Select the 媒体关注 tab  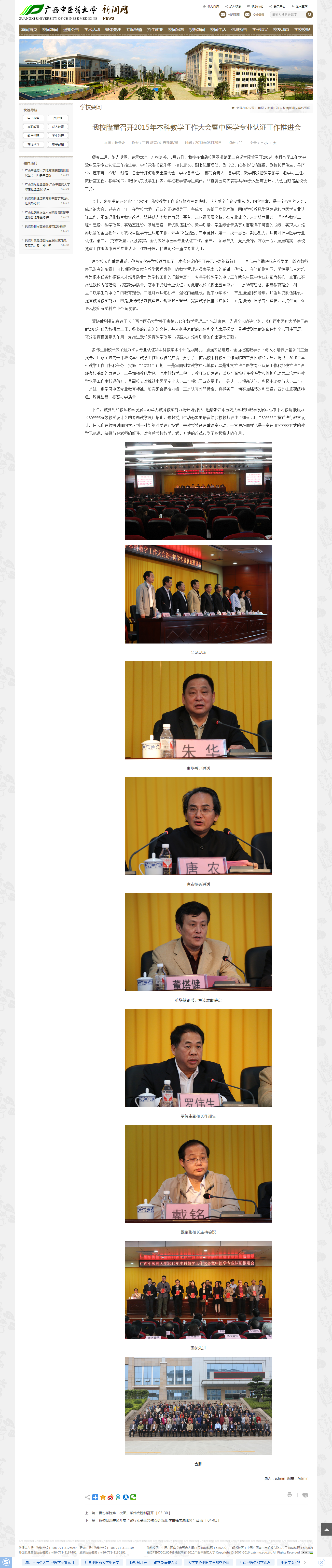click(113, 29)
